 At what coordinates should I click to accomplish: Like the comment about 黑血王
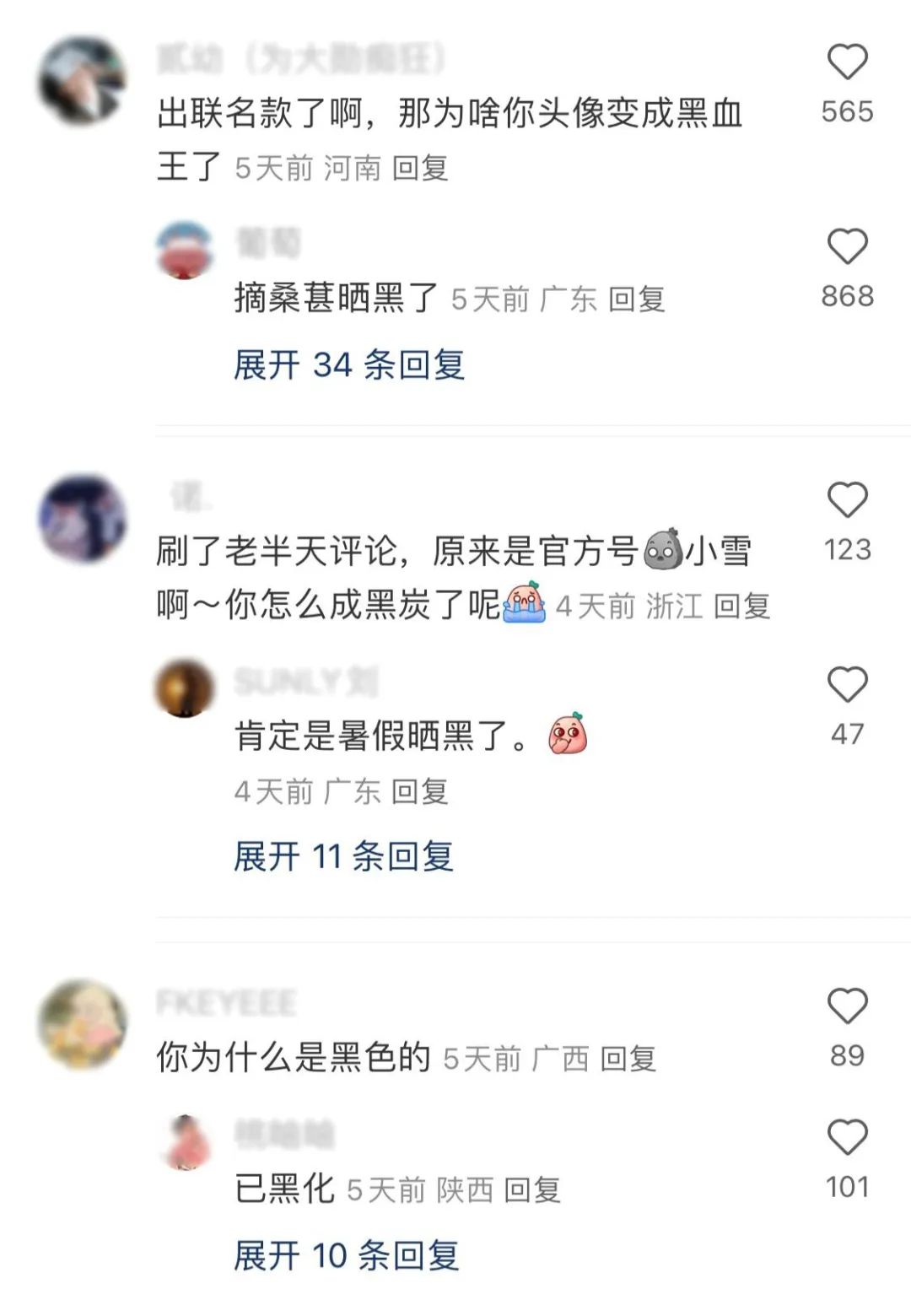[847, 63]
